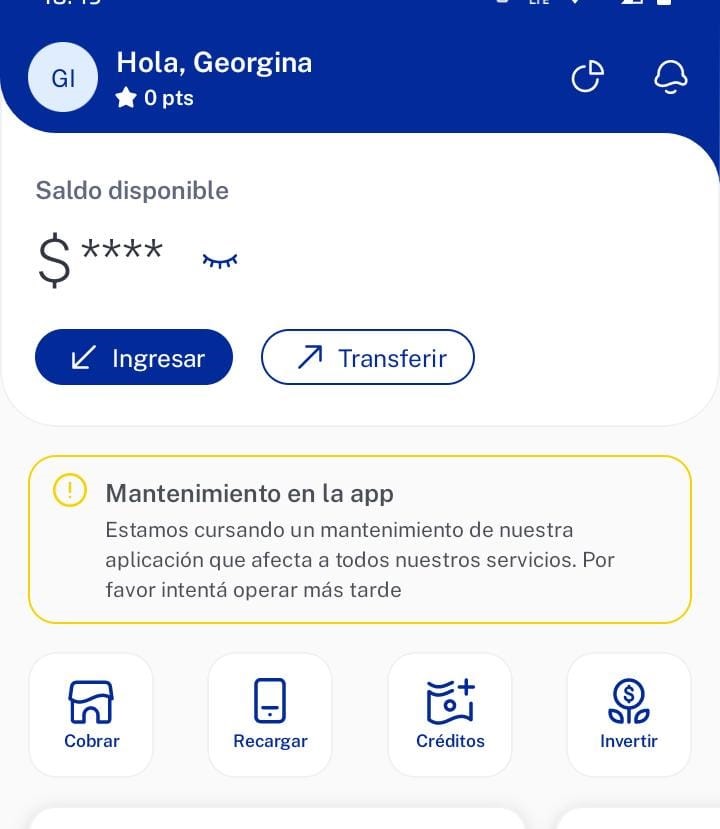Open the notifications bell
Screen dimensions: 720x829
pyautogui.click(x=670, y=77)
